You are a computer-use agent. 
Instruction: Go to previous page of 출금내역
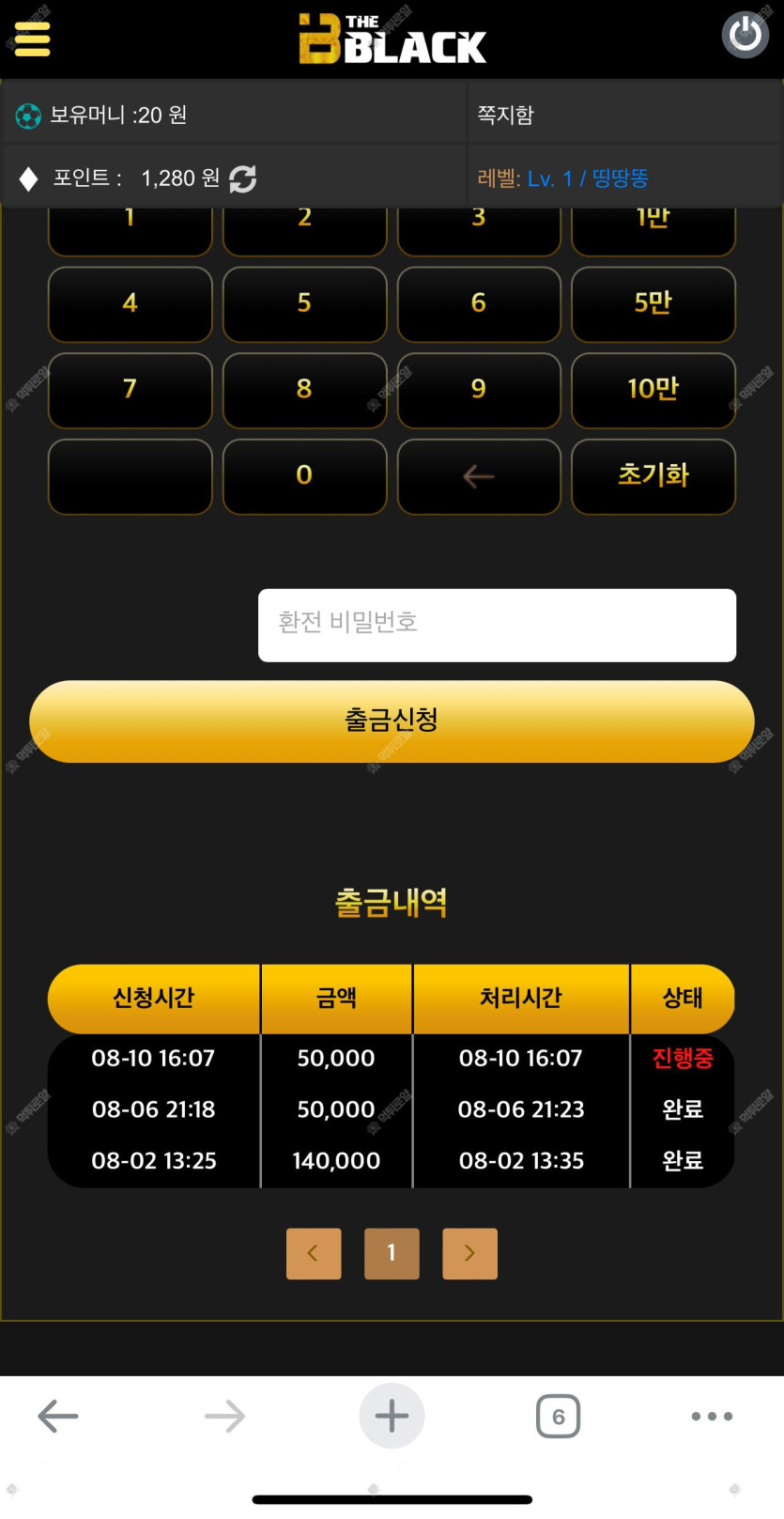314,1253
